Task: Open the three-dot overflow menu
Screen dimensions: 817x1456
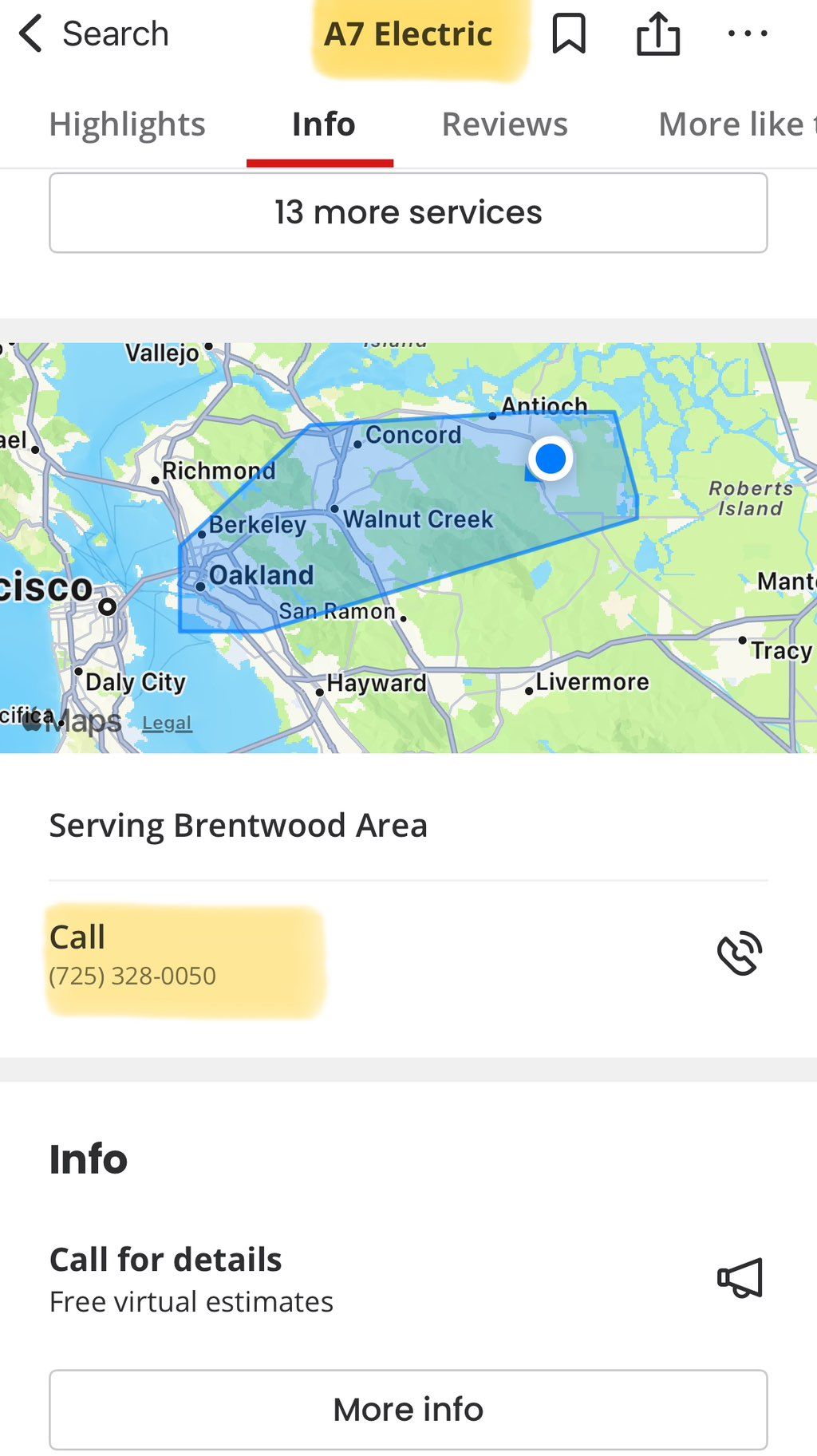Action: (x=748, y=34)
